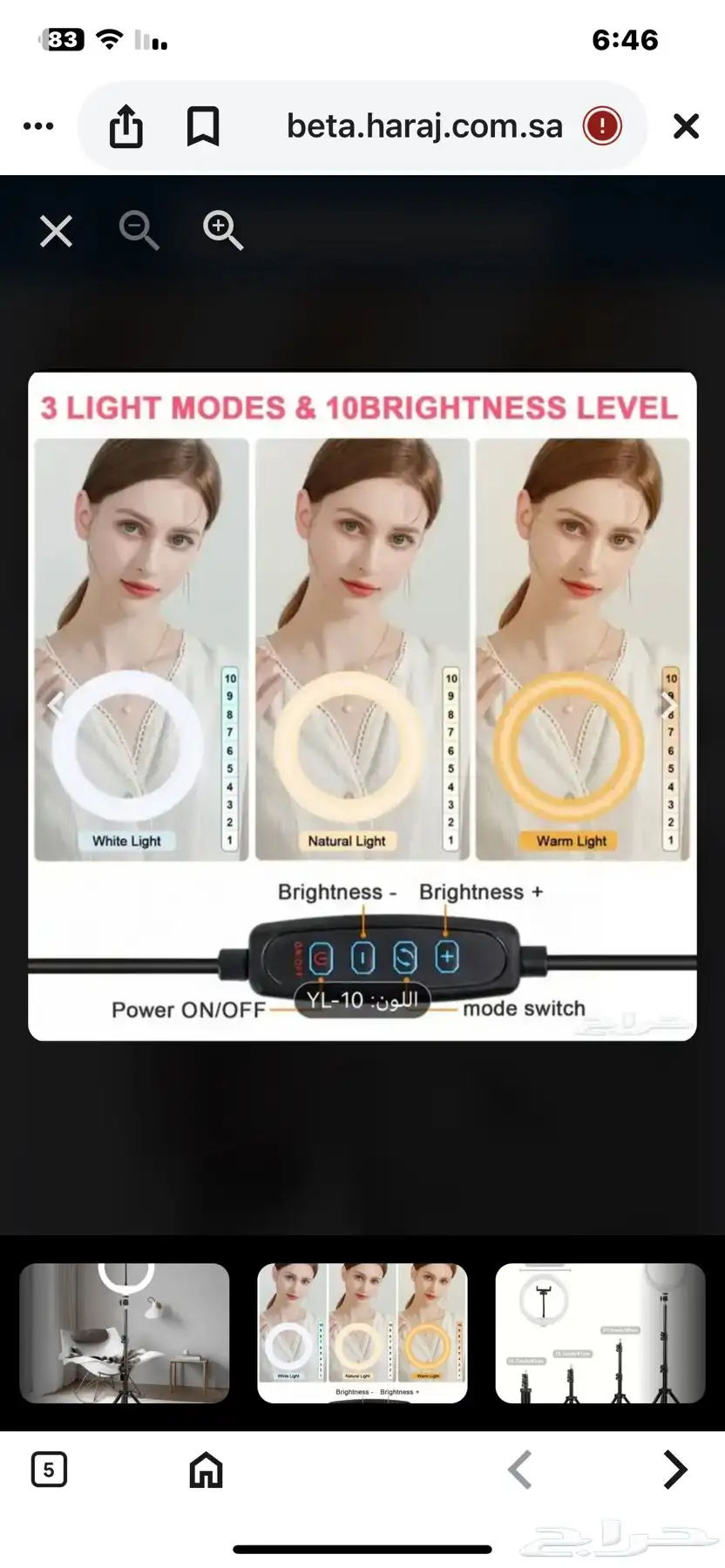725x1568 pixels.
Task: Tap the beta.haraj.com.sa address bar
Action: (x=424, y=126)
